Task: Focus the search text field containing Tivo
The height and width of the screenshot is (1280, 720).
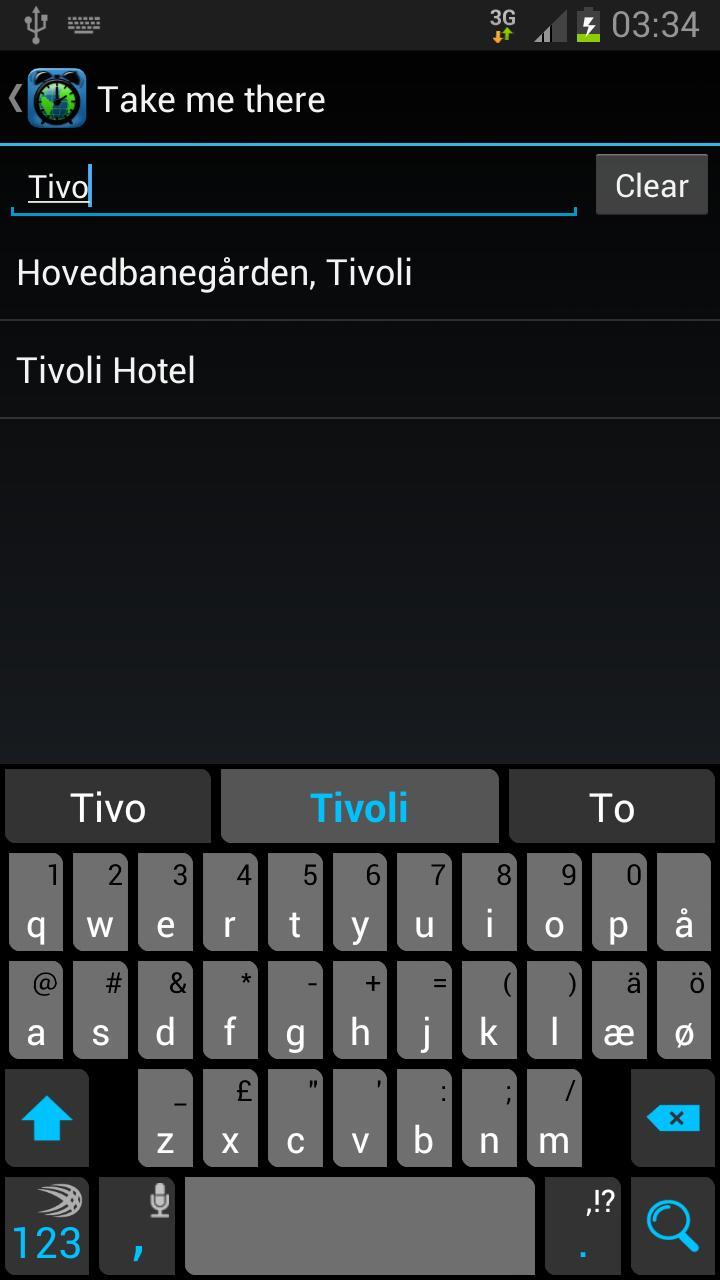Action: 293,187
